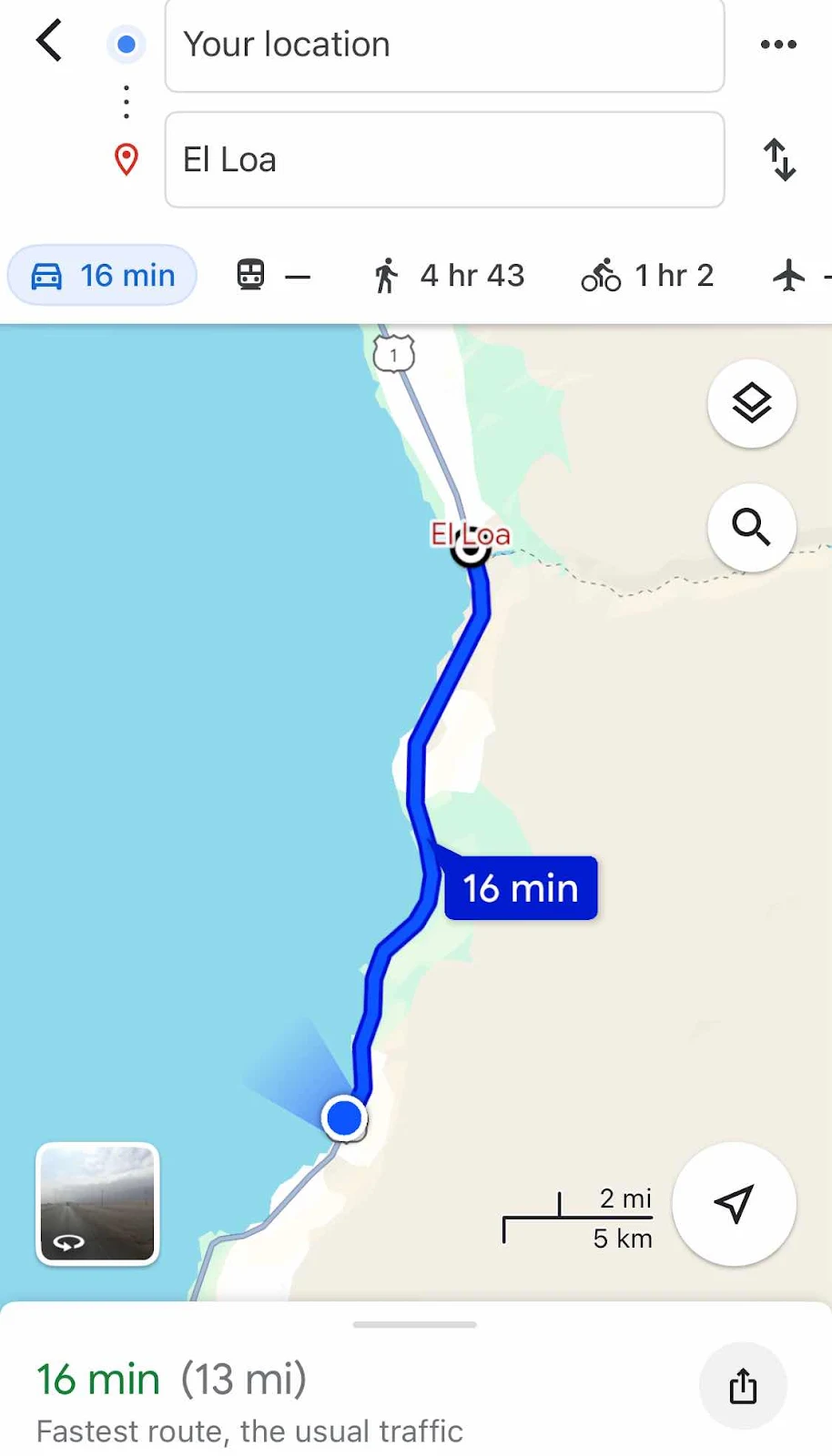Share the directions
The height and width of the screenshot is (1456, 832).
pos(743,1386)
